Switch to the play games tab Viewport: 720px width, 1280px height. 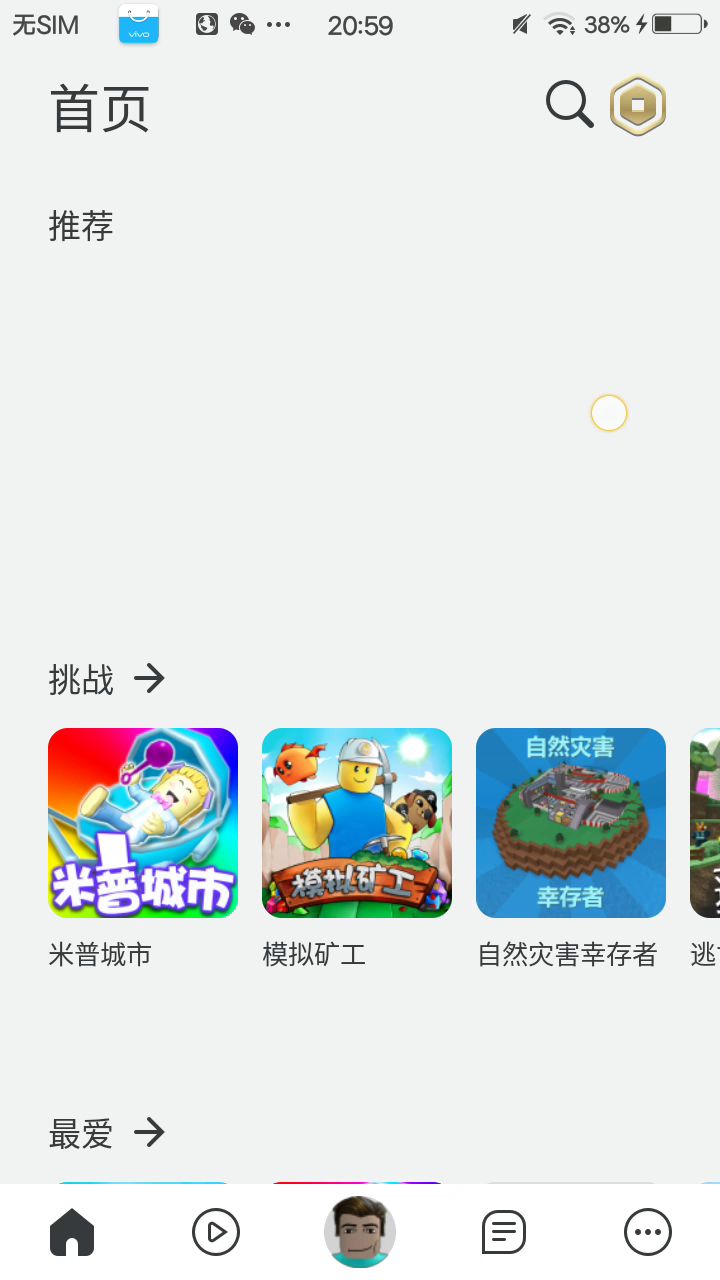tap(216, 1232)
